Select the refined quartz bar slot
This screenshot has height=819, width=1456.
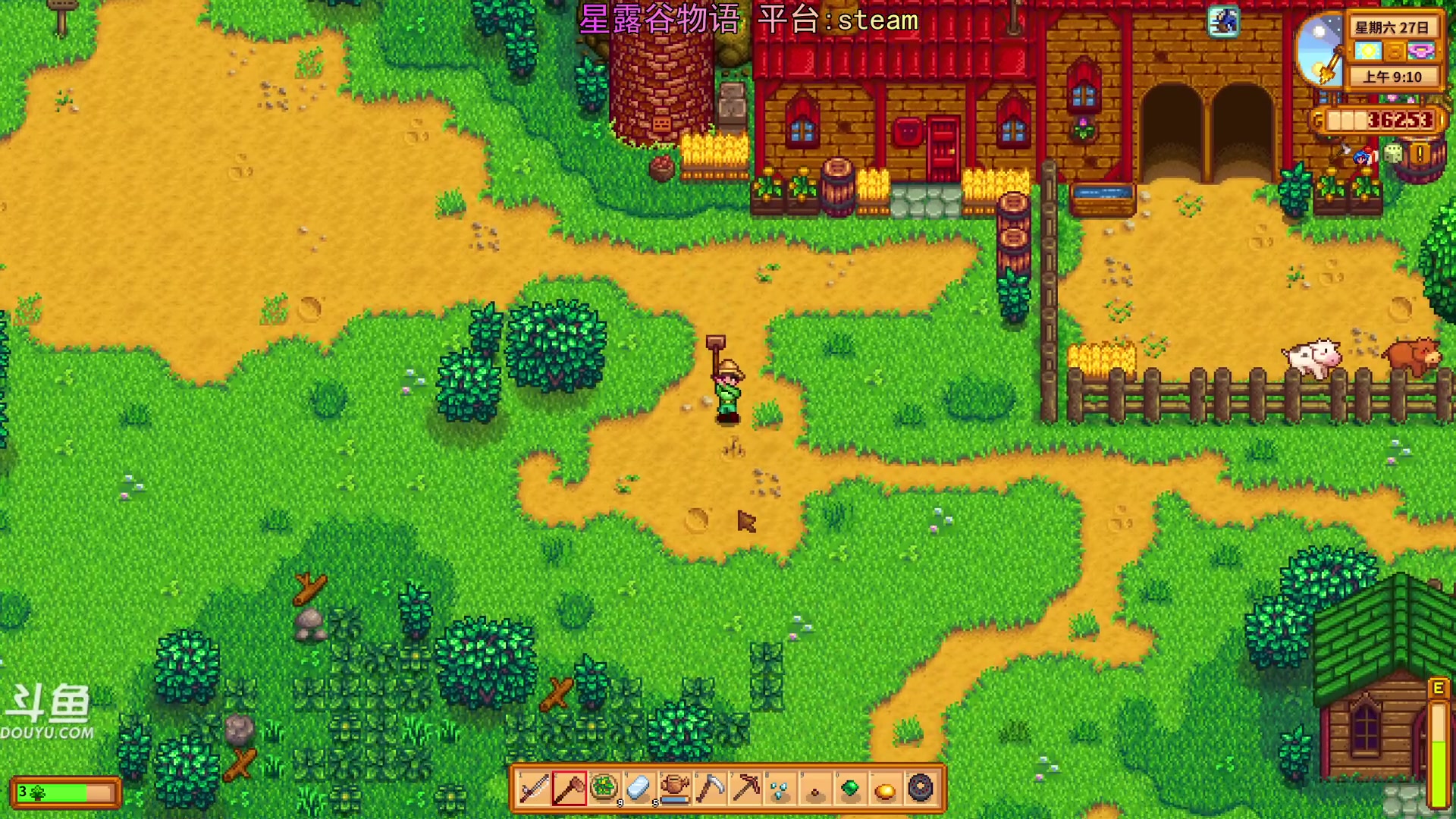(x=639, y=789)
